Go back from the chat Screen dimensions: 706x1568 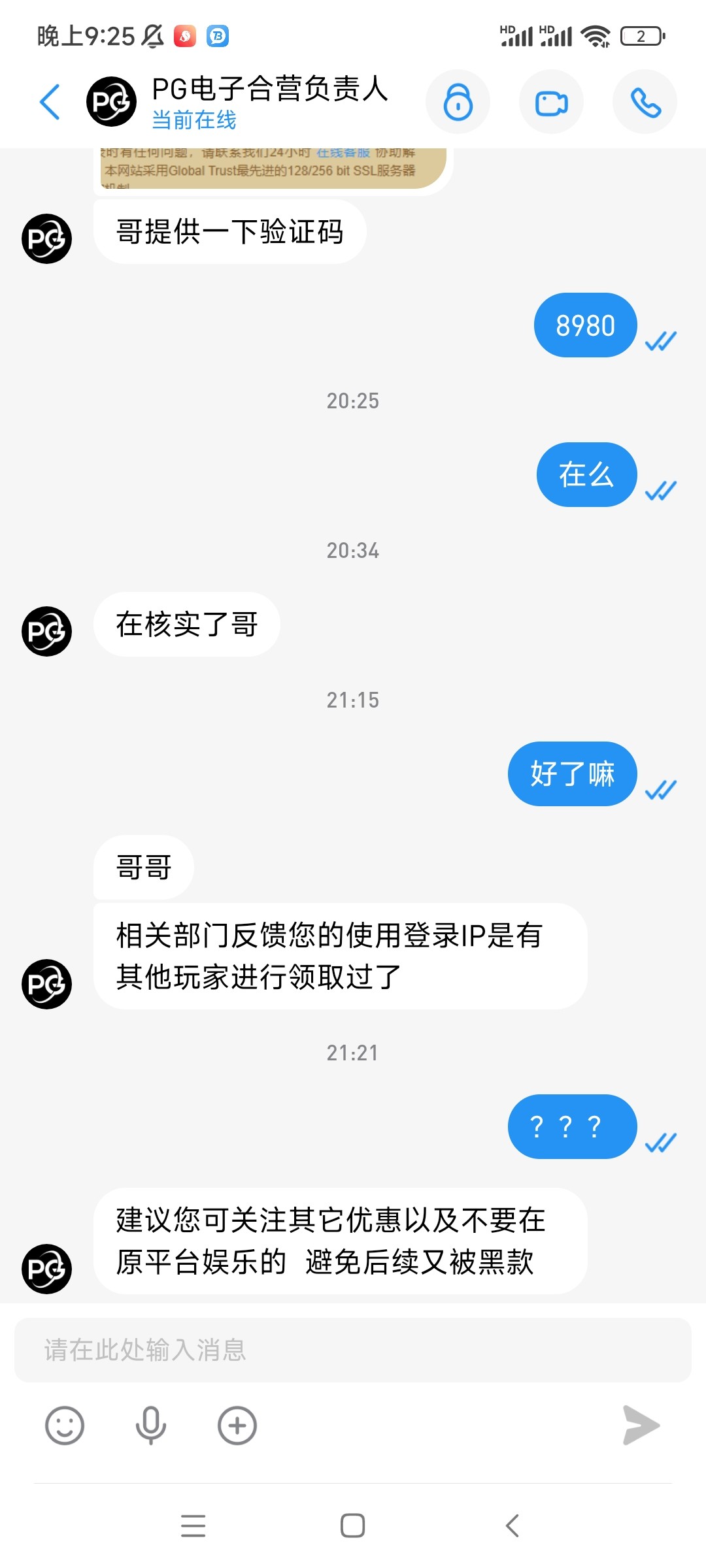click(x=50, y=102)
